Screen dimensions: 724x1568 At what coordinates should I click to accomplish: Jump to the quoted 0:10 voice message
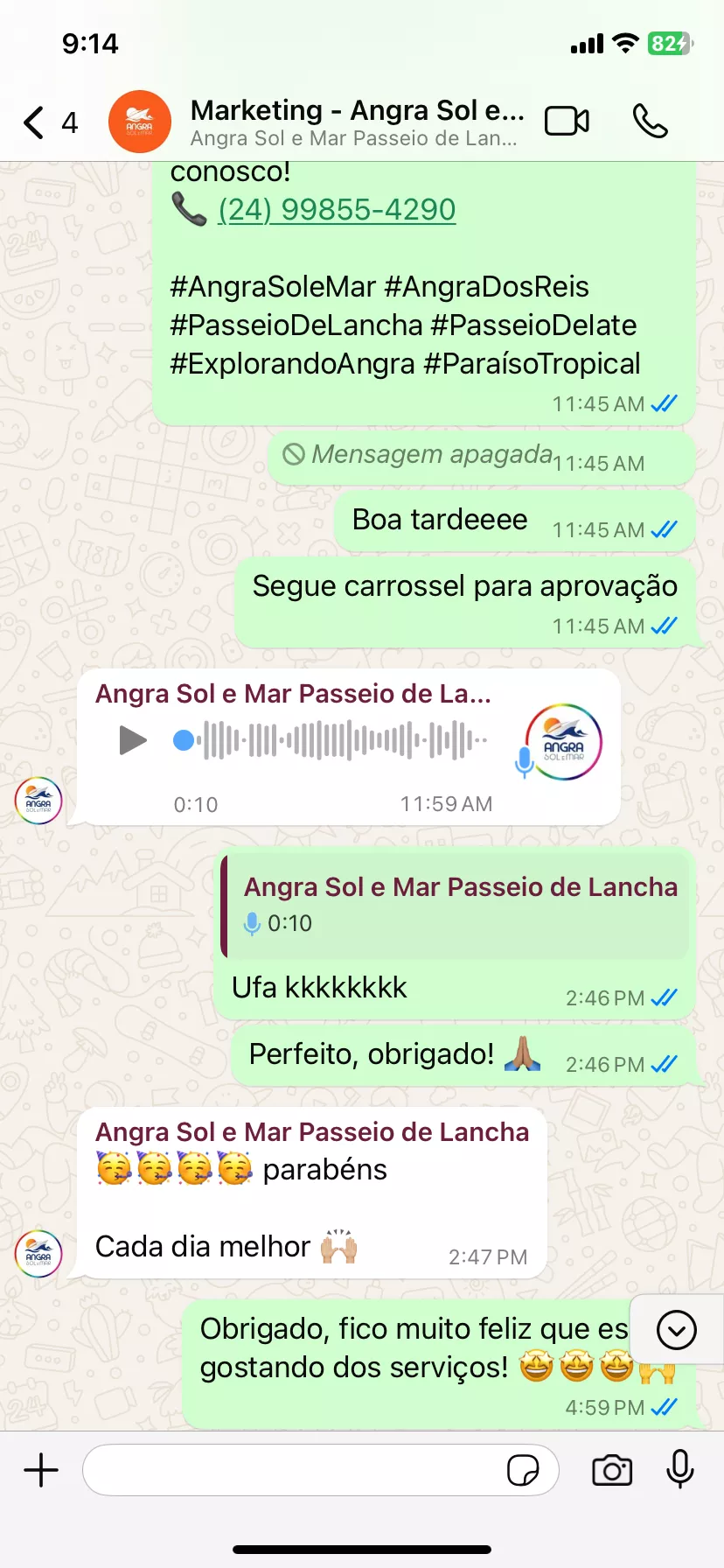click(456, 905)
